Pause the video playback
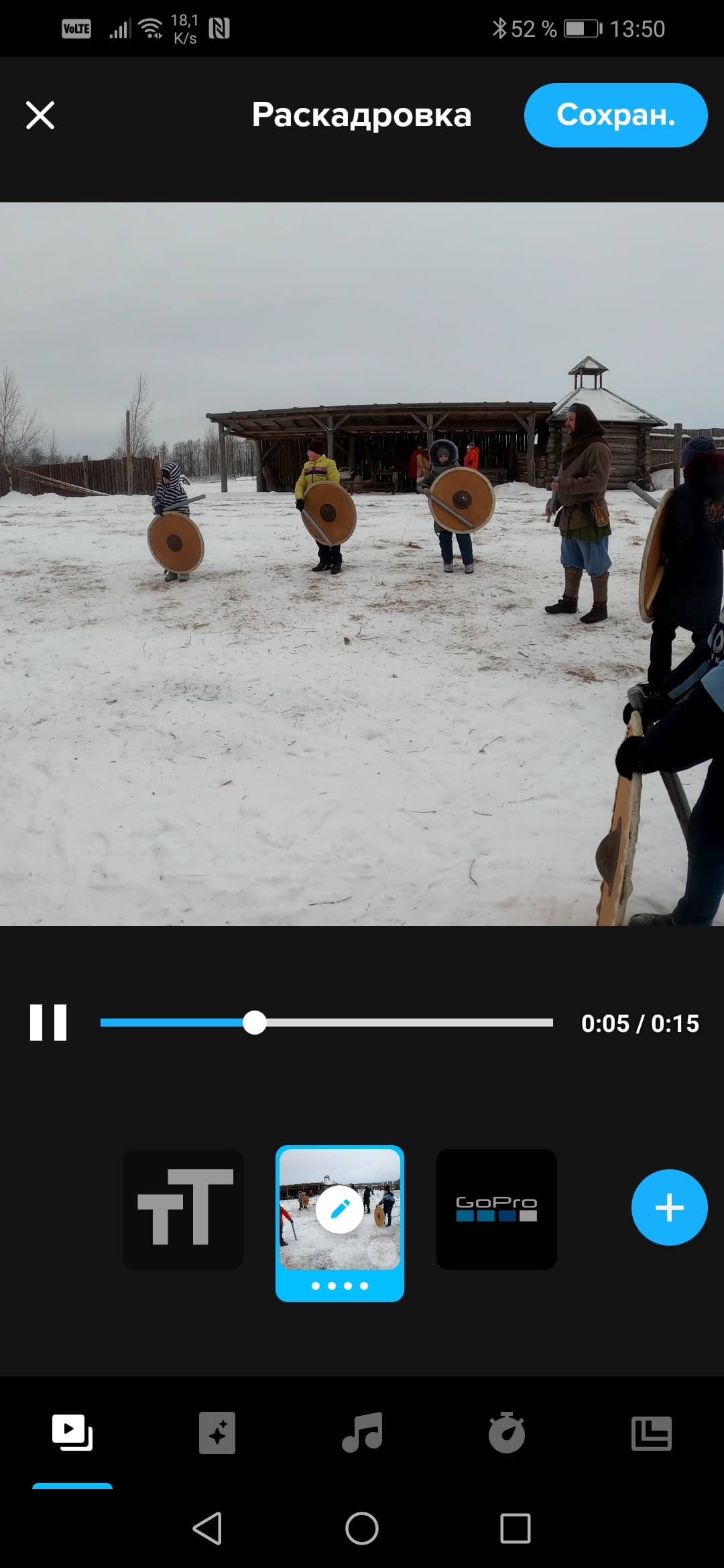Screen dimensions: 724x1568 point(48,1023)
